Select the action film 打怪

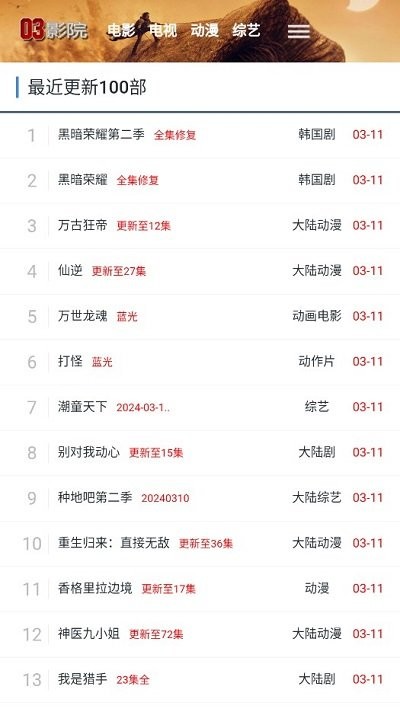point(70,361)
